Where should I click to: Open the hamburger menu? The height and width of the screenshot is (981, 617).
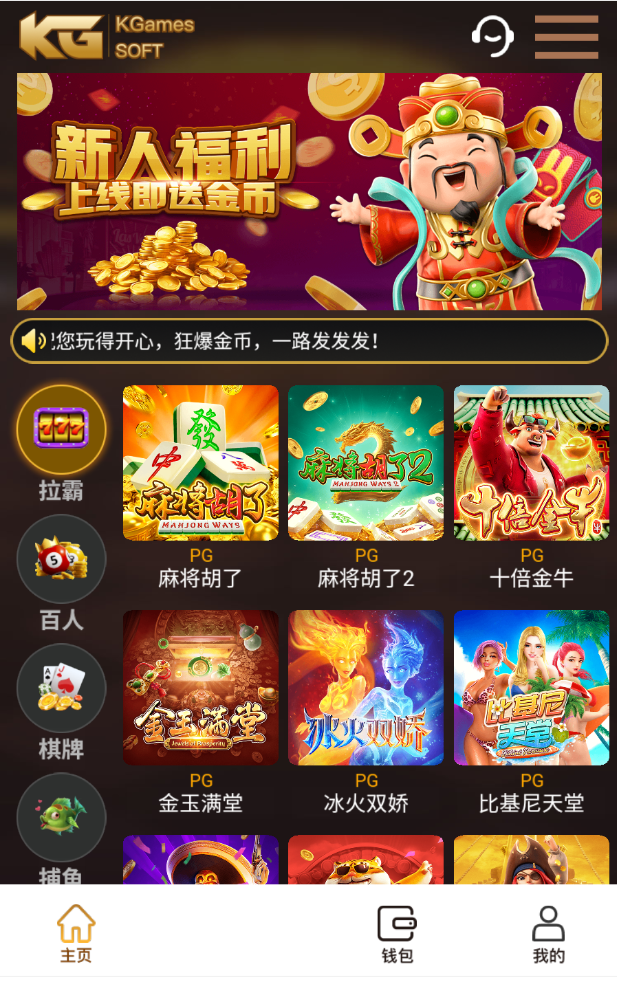click(566, 37)
